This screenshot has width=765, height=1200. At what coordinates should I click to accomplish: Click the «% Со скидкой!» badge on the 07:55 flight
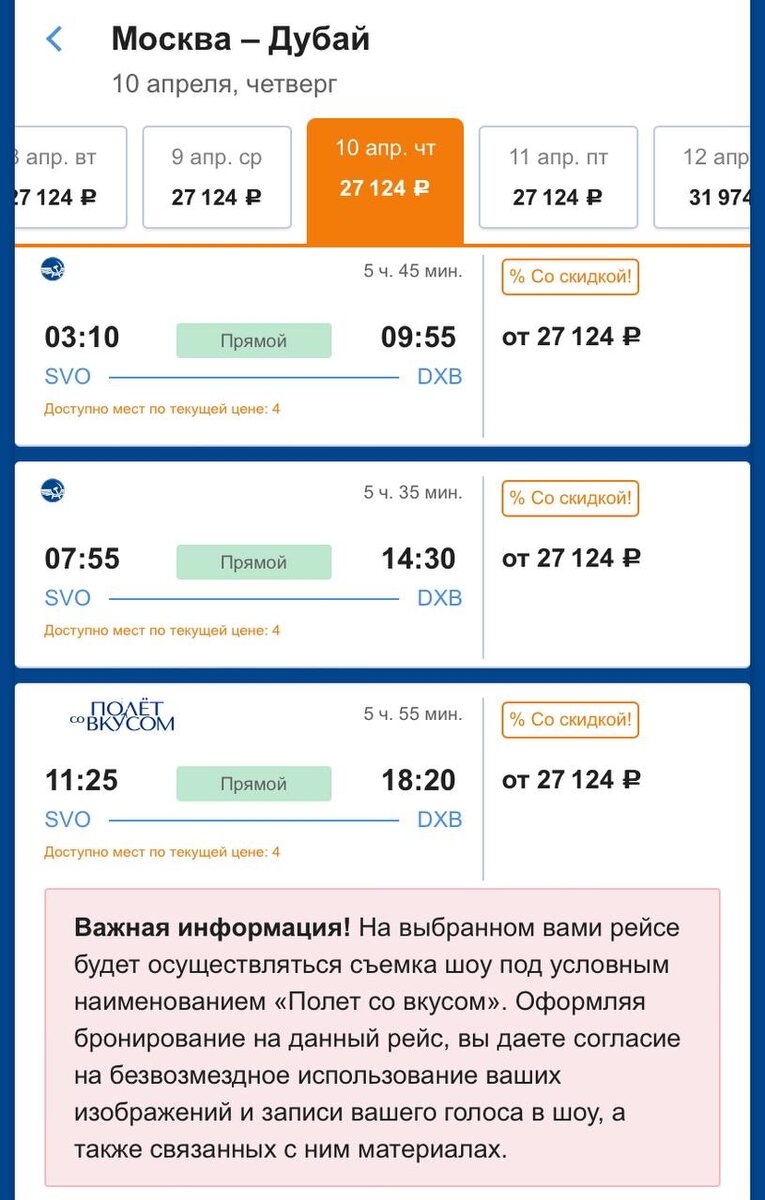(570, 499)
